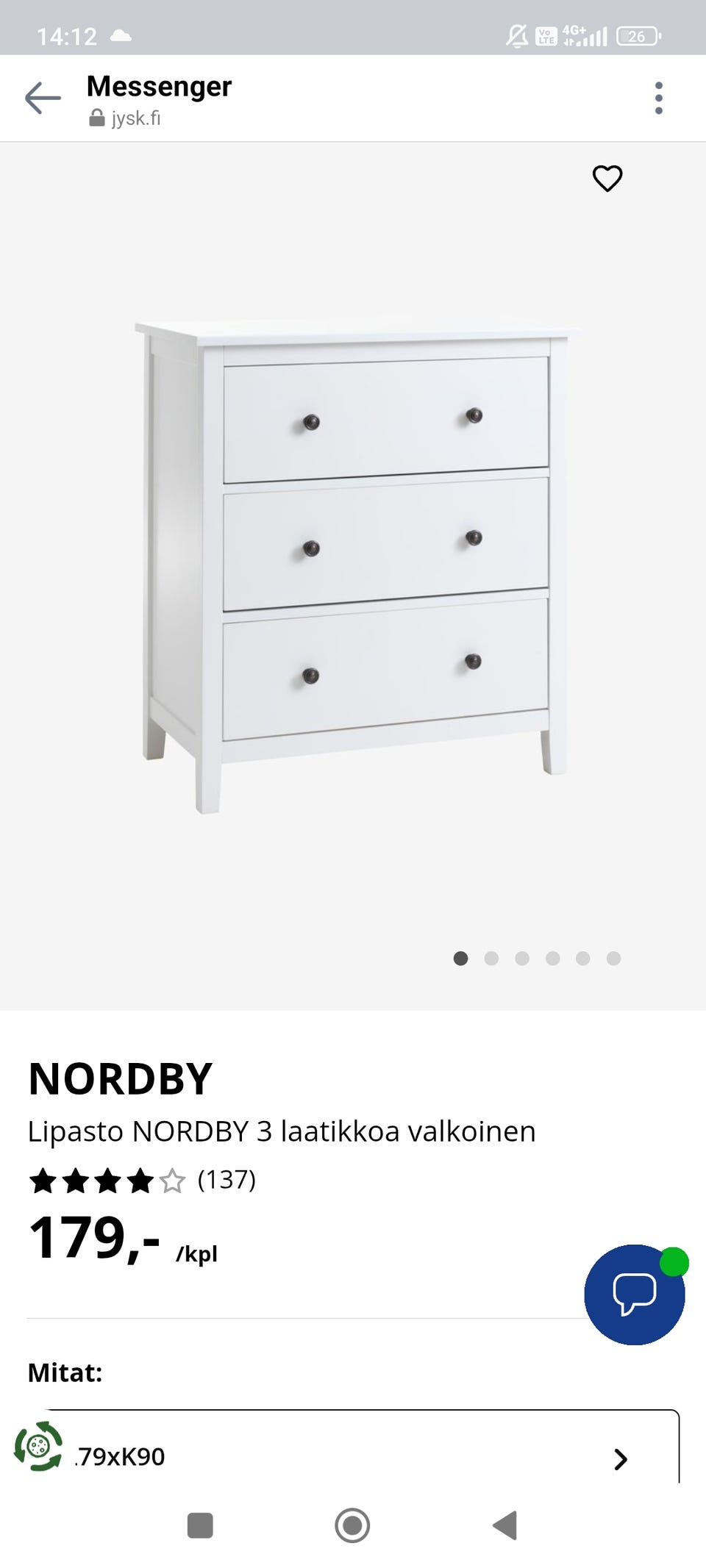Jump to the second image dot
Screen dimensions: 706x1568
point(491,958)
